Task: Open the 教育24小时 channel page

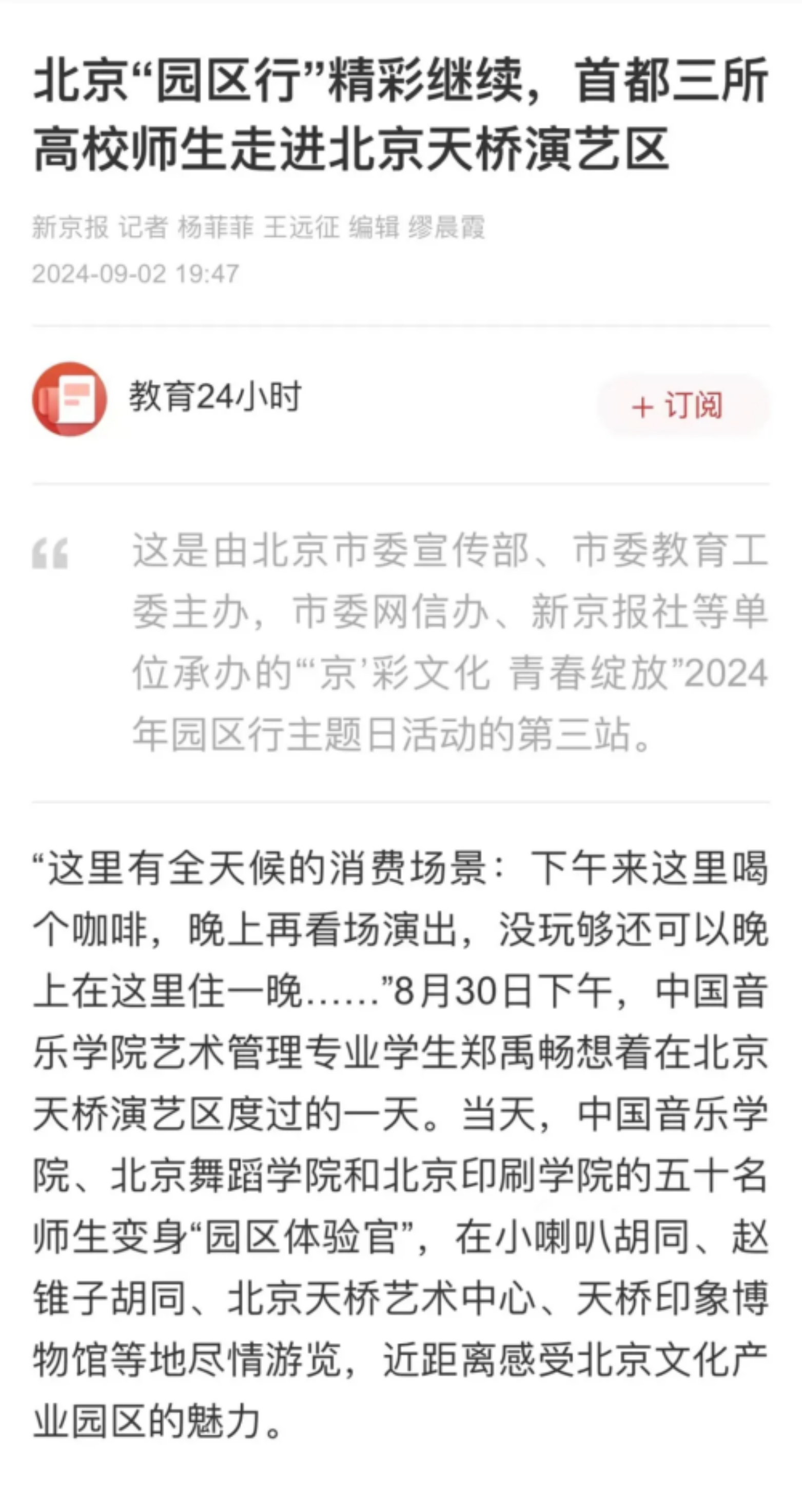Action: pyautogui.click(x=215, y=398)
